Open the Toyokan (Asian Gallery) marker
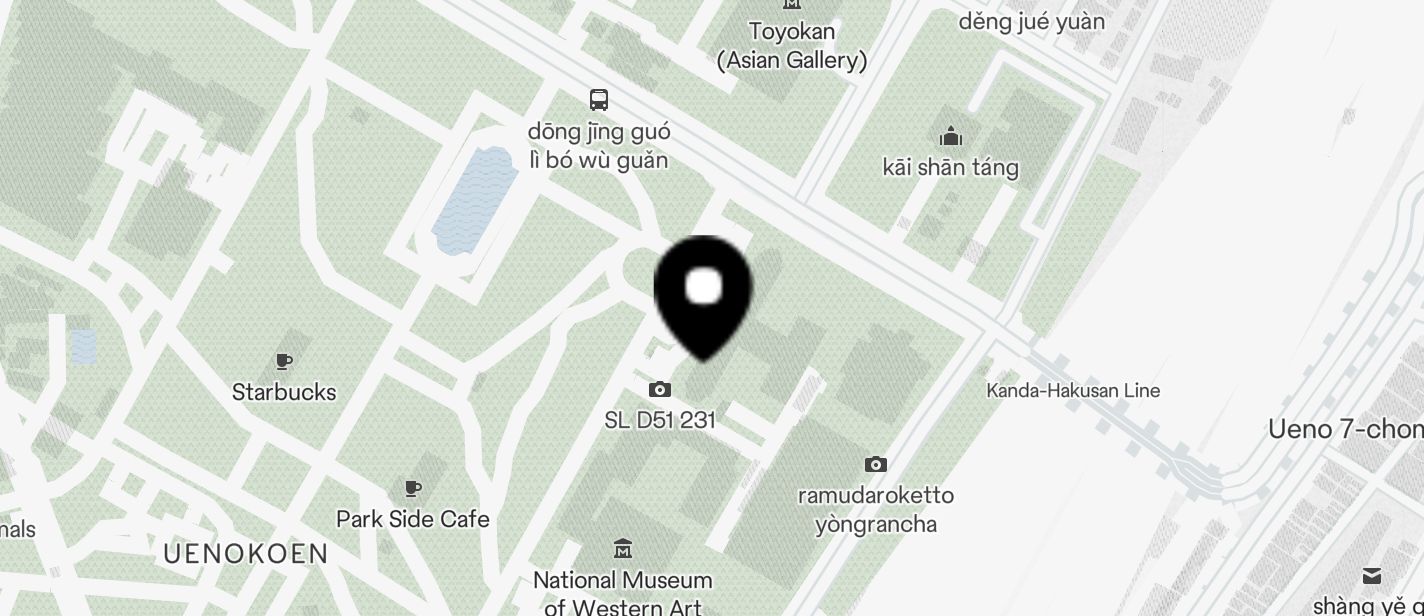 pos(792,6)
